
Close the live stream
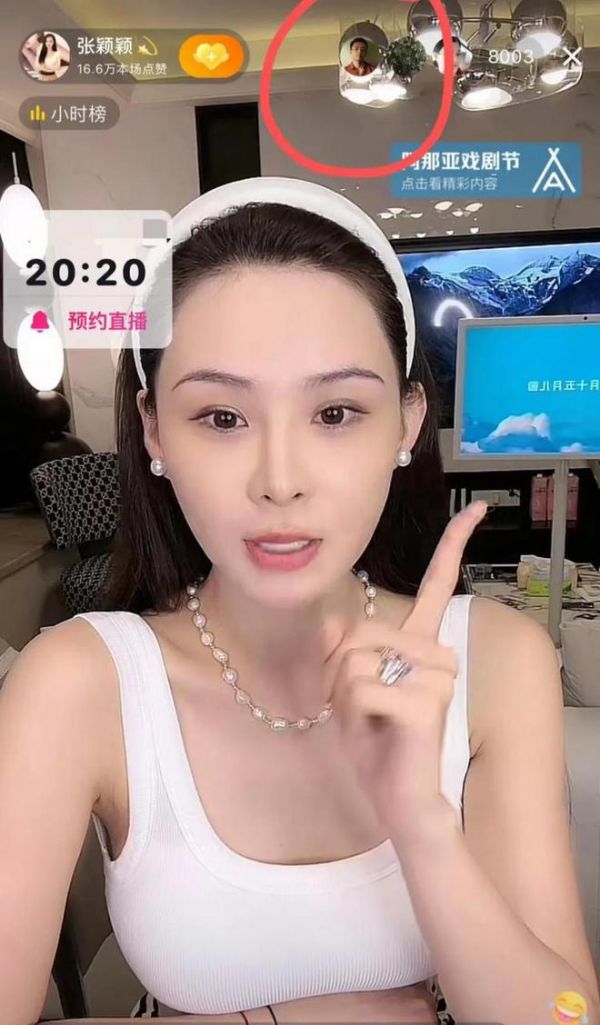click(x=572, y=57)
